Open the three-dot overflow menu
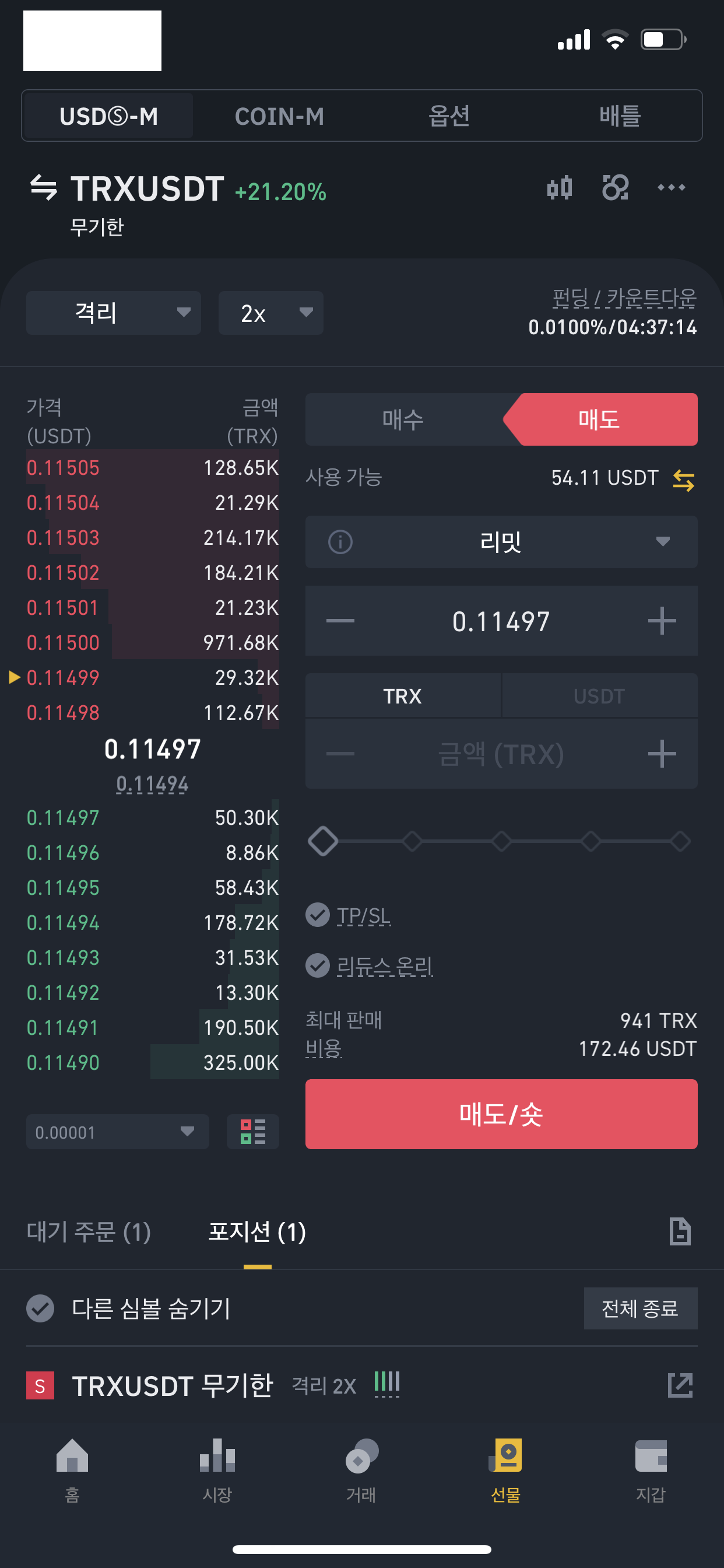This screenshot has height=1568, width=724. coord(671,187)
